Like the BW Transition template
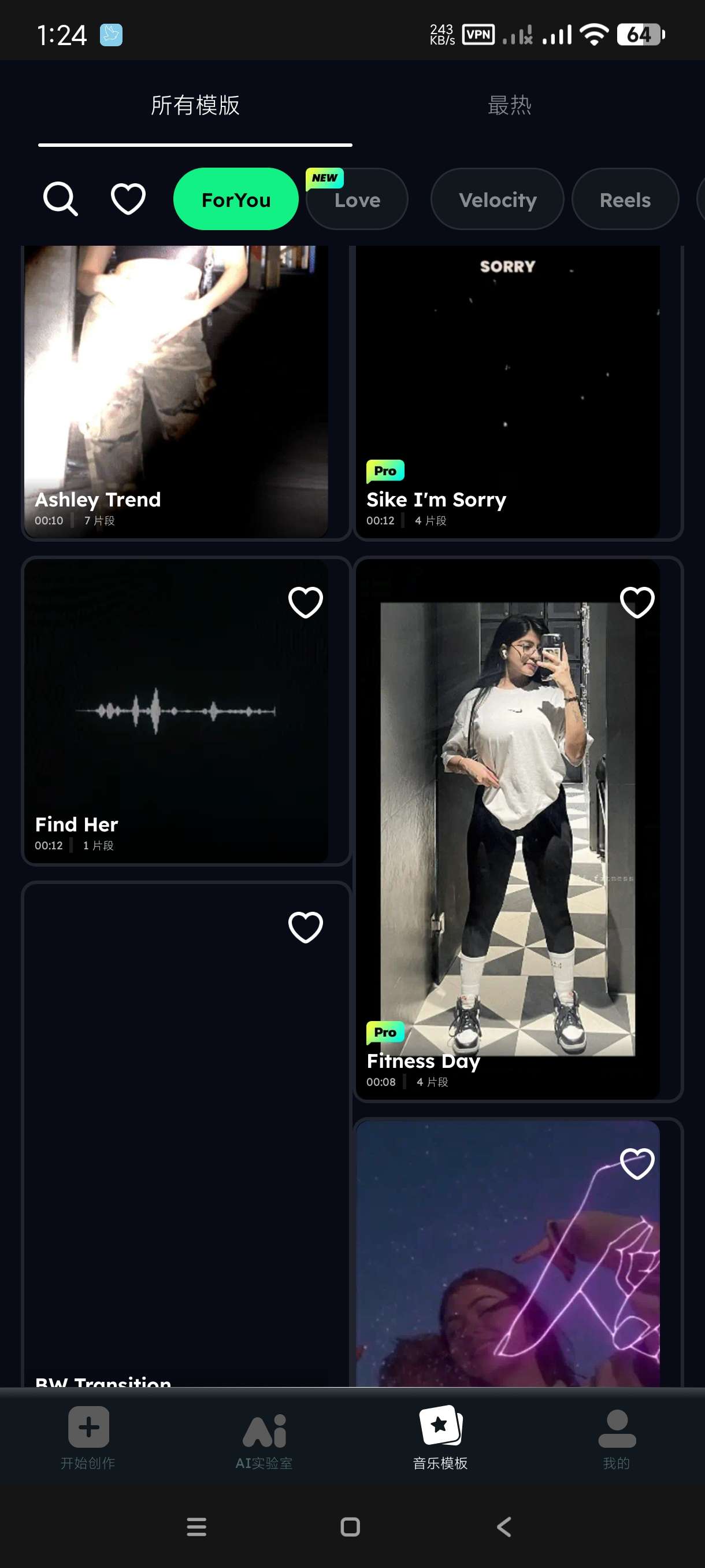The width and height of the screenshot is (705, 1568). 305,927
